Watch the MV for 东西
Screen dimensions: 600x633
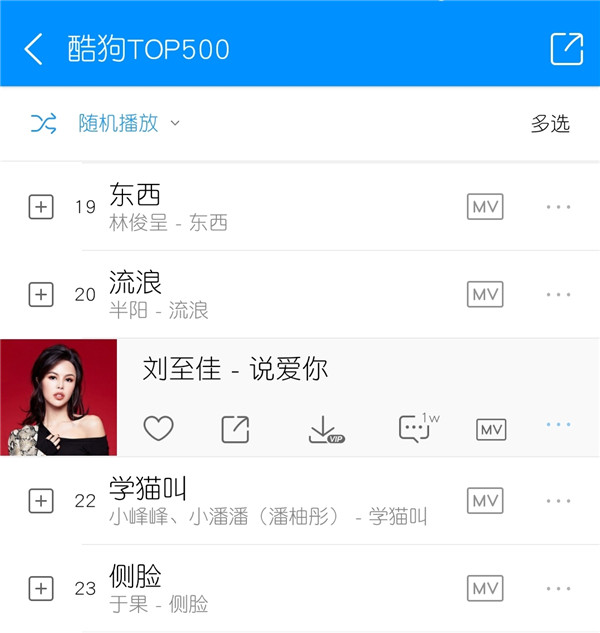pyautogui.click(x=485, y=207)
